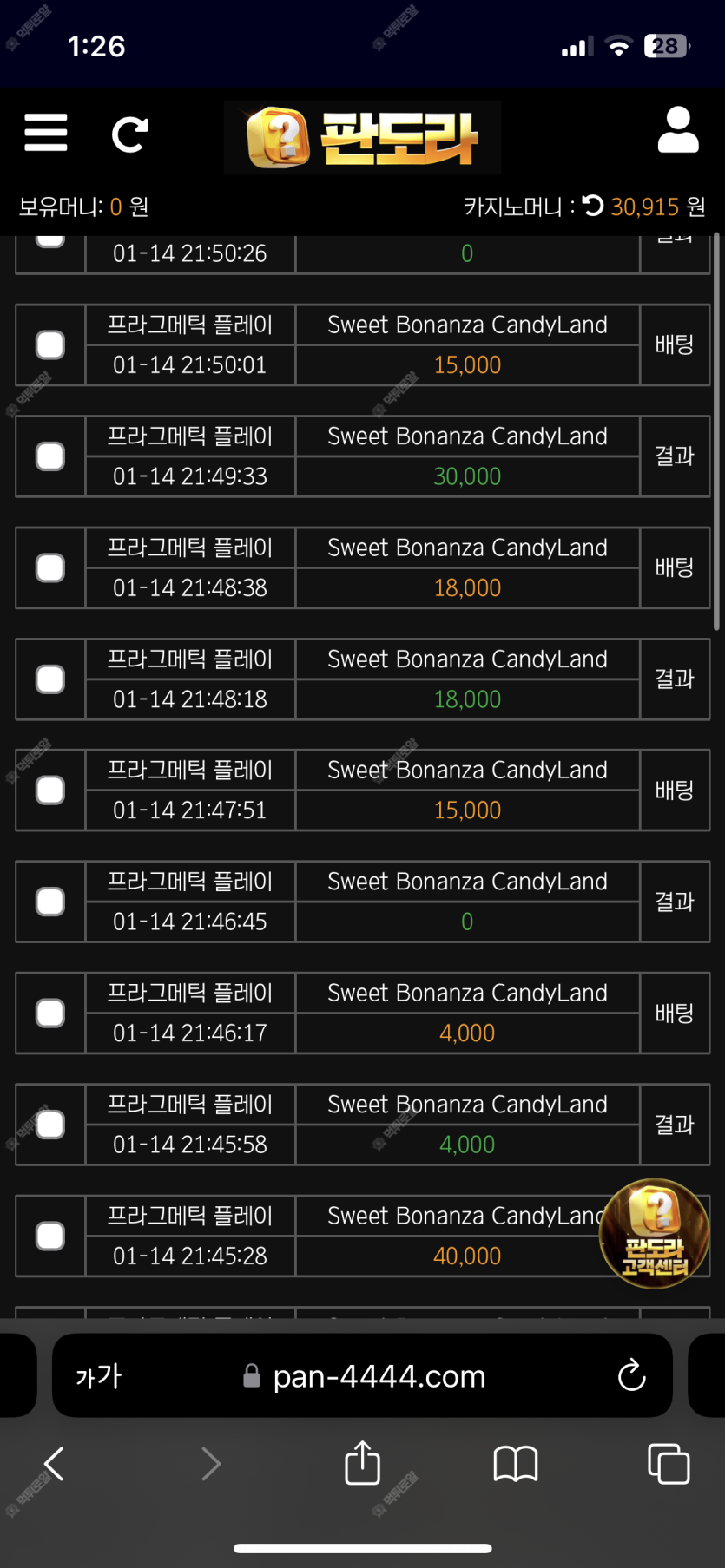This screenshot has width=725, height=1568.
Task: Refresh the casino money balance
Action: tap(593, 206)
